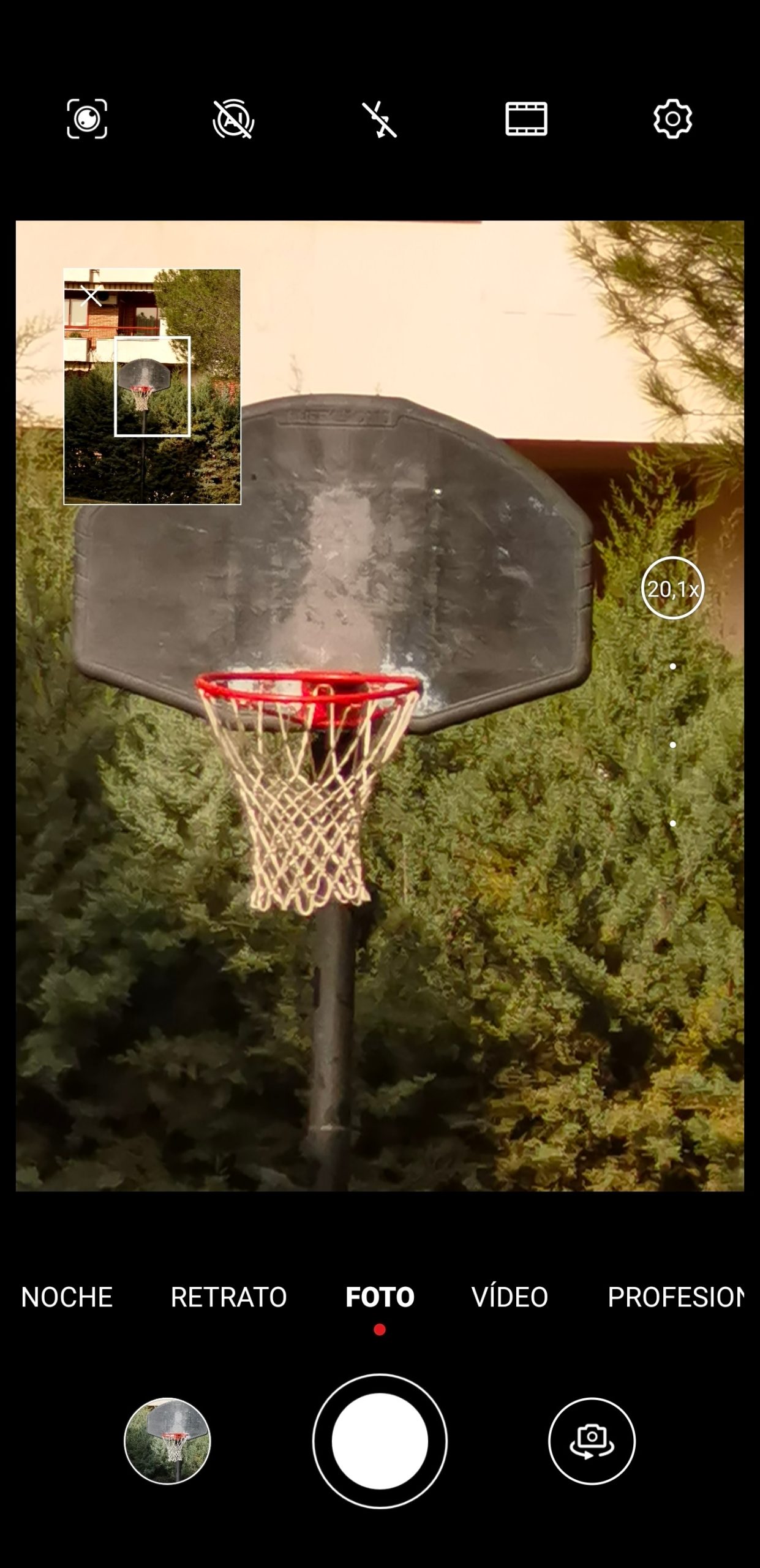760x1568 pixels.
Task: Switch to Noche mode
Action: point(67,1297)
